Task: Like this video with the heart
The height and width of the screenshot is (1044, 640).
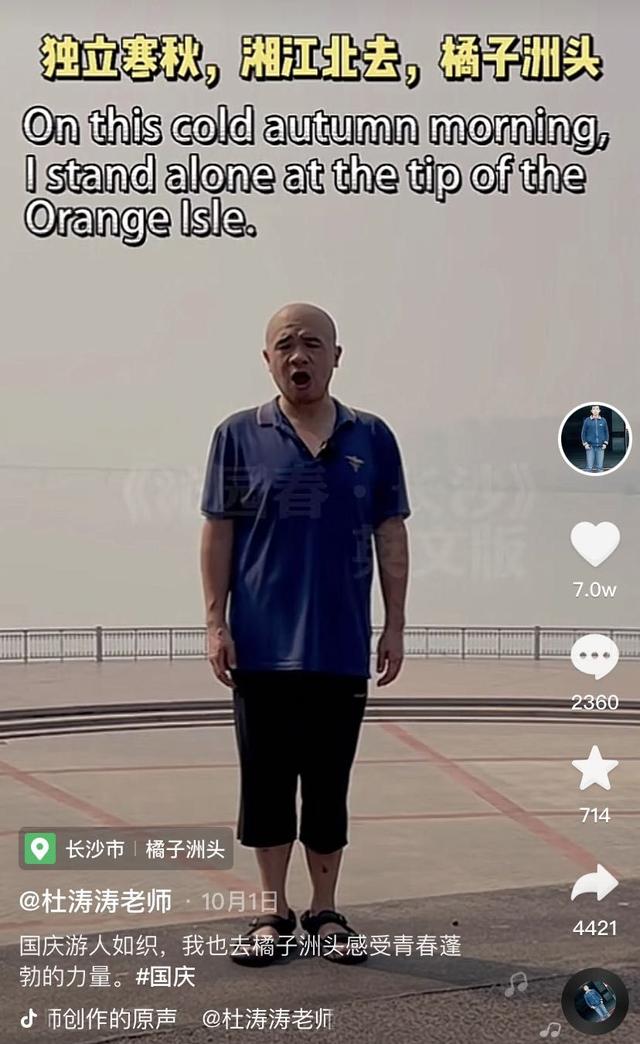Action: [x=595, y=543]
